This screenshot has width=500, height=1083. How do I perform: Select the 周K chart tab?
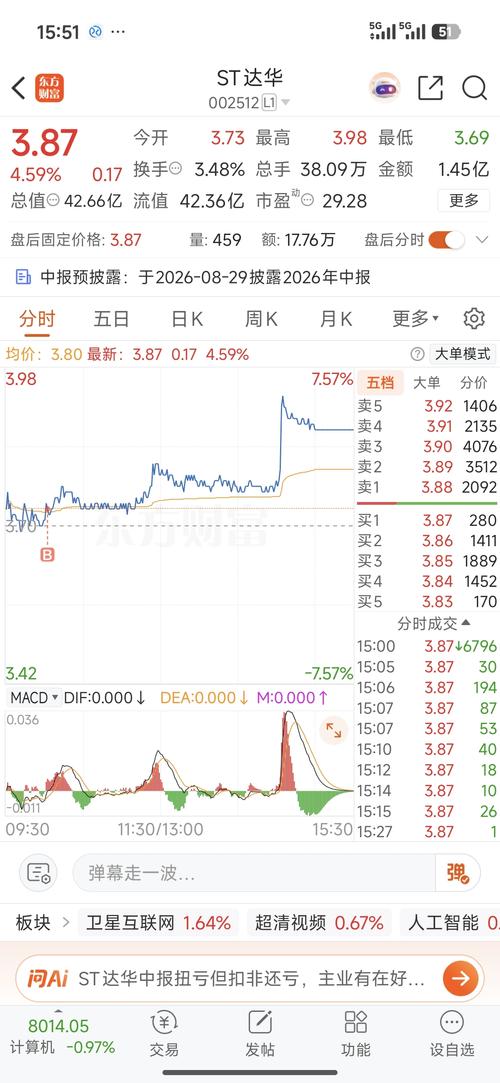pos(261,319)
